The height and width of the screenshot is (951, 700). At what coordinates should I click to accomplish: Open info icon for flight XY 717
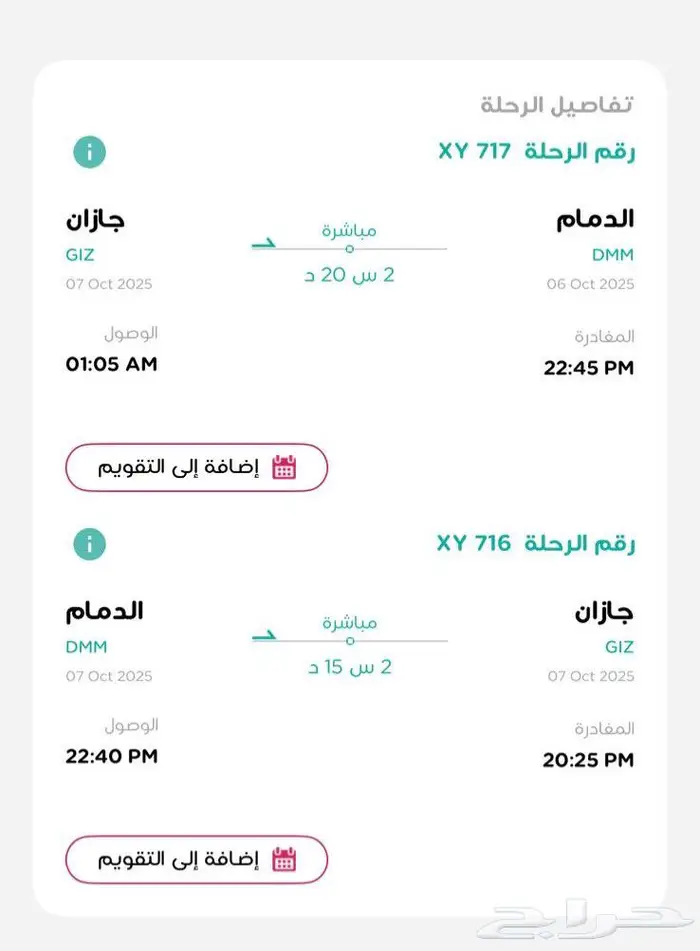[89, 152]
